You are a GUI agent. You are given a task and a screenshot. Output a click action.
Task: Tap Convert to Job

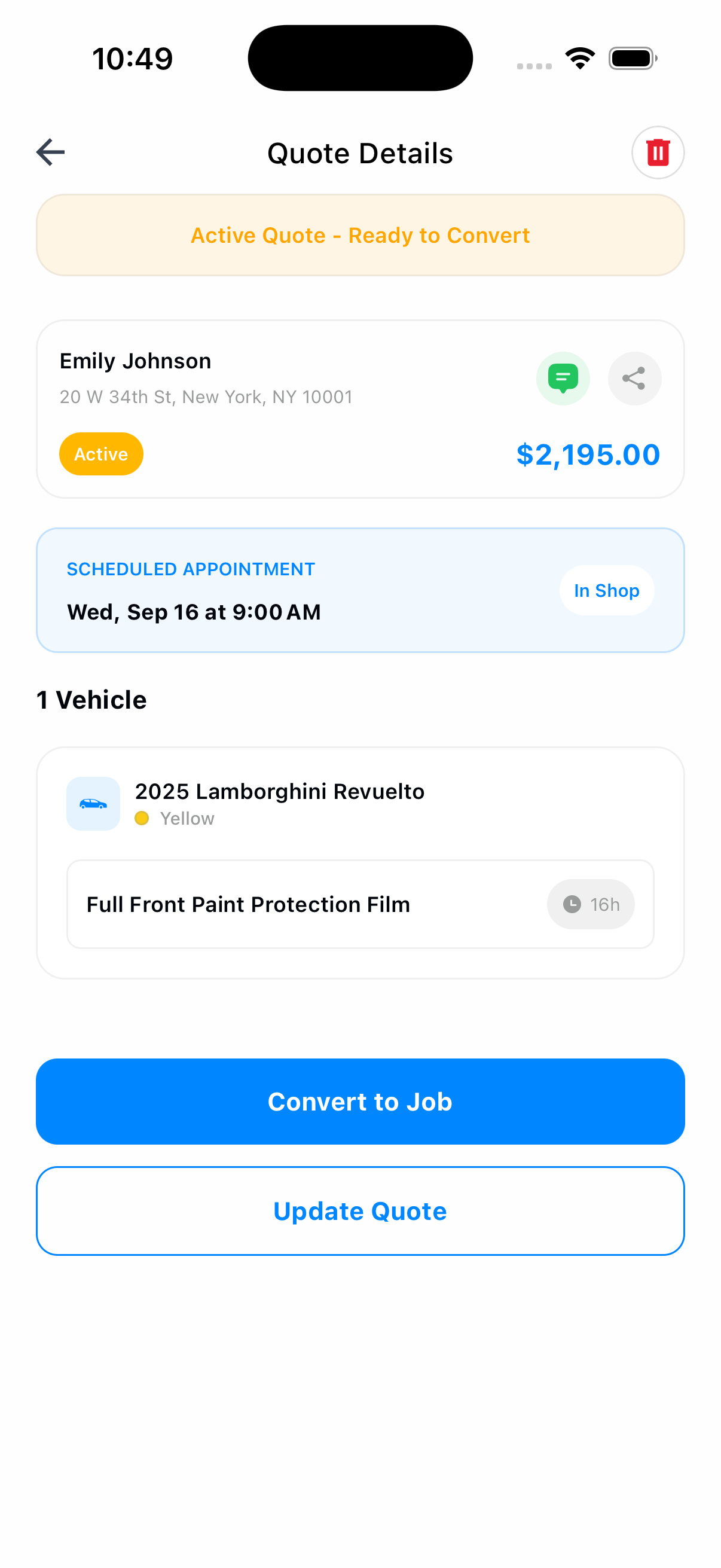click(360, 1101)
